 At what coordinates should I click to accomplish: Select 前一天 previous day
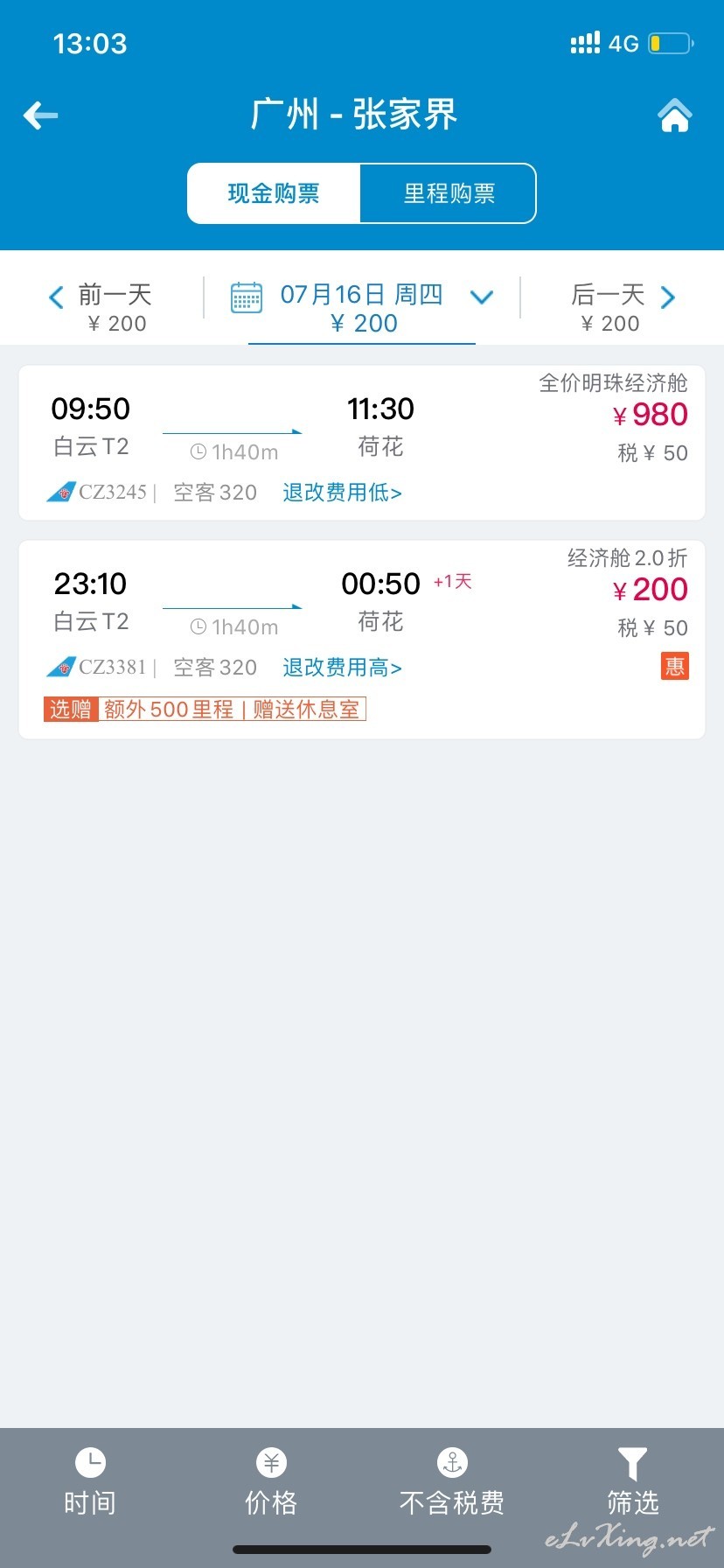(100, 307)
